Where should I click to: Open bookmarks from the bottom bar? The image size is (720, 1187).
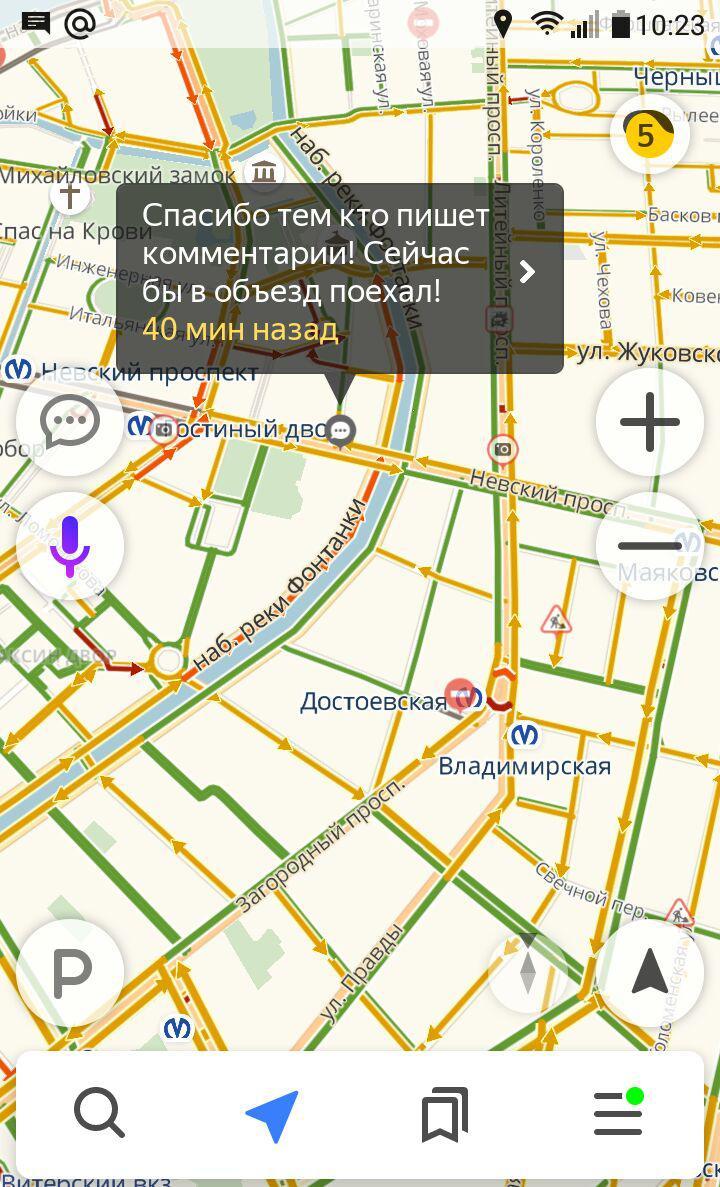(x=445, y=1114)
